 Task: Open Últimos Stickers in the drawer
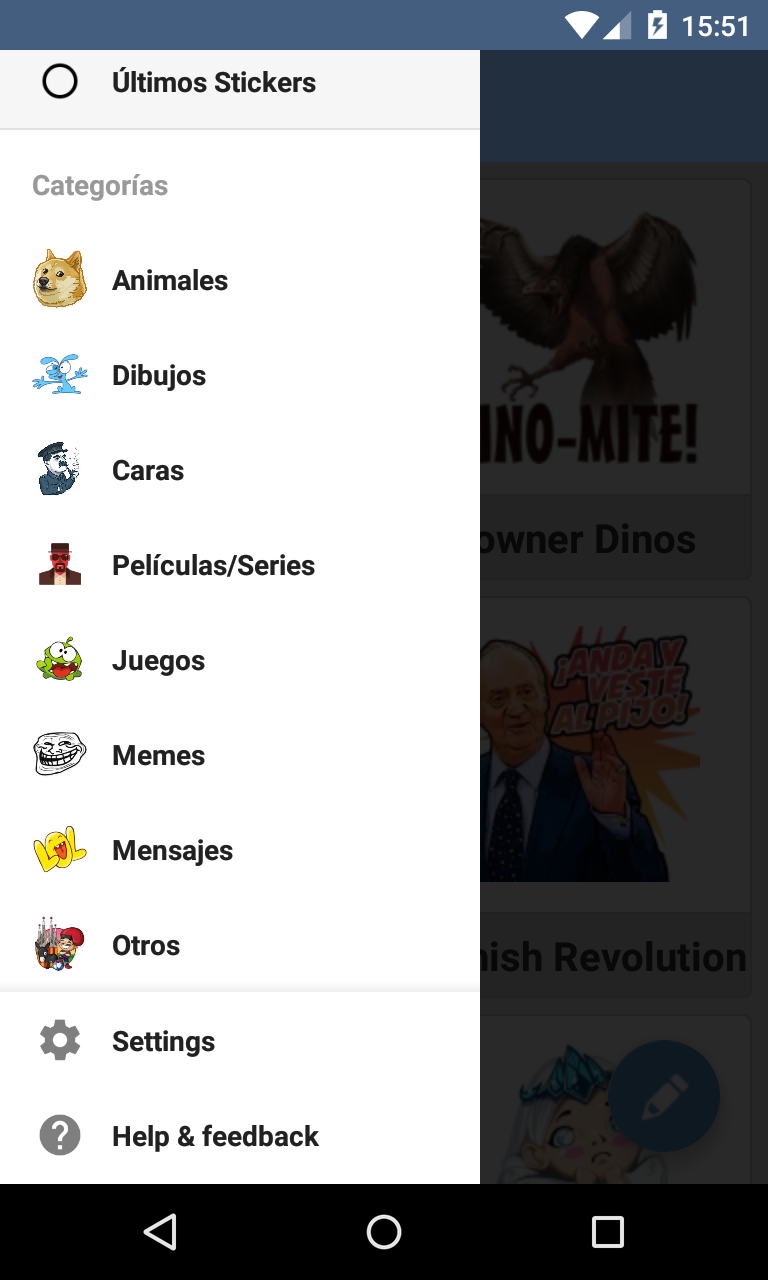tap(213, 82)
